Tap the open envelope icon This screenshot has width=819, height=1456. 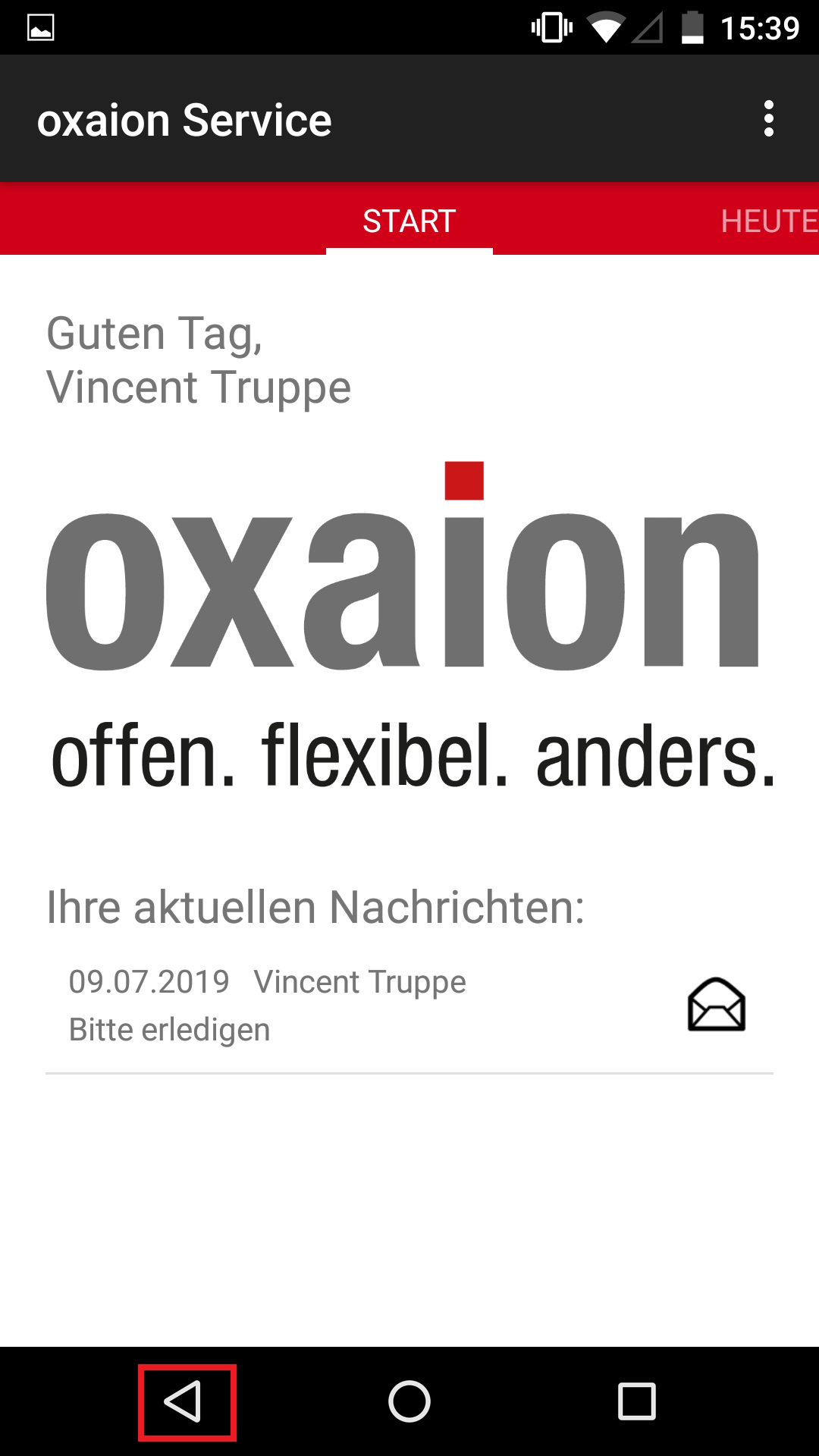pos(716,1006)
